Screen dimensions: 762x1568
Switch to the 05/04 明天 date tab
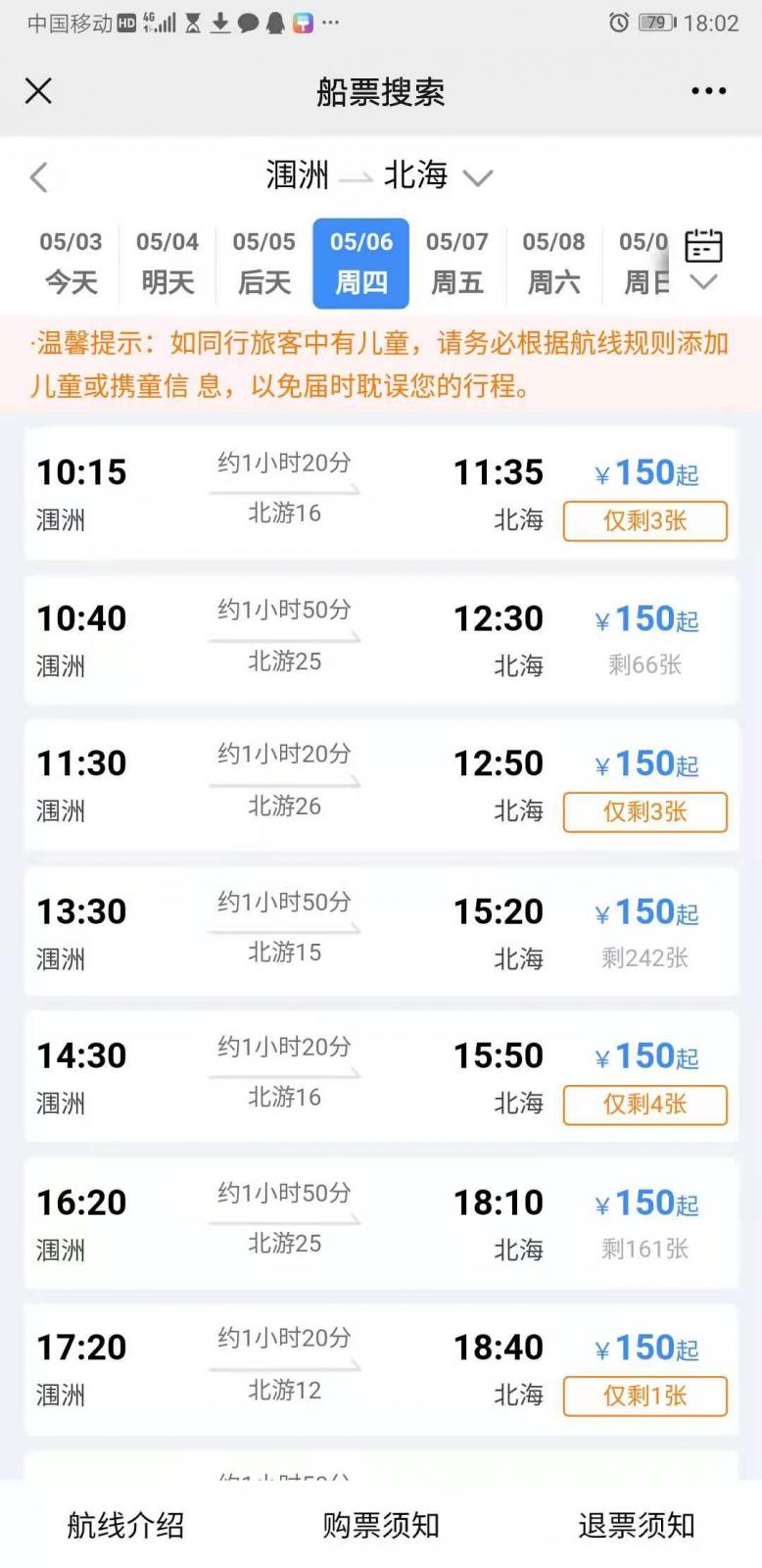167,263
